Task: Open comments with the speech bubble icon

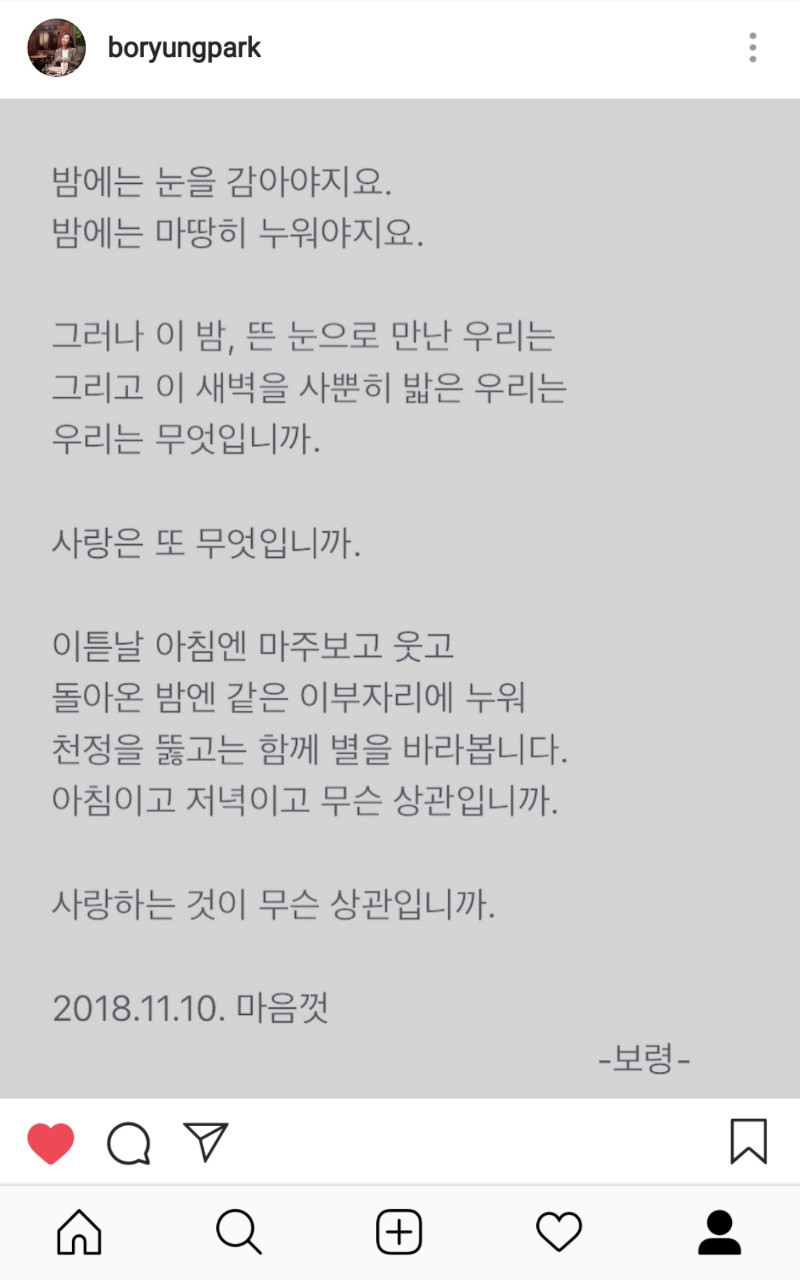Action: tap(129, 1143)
